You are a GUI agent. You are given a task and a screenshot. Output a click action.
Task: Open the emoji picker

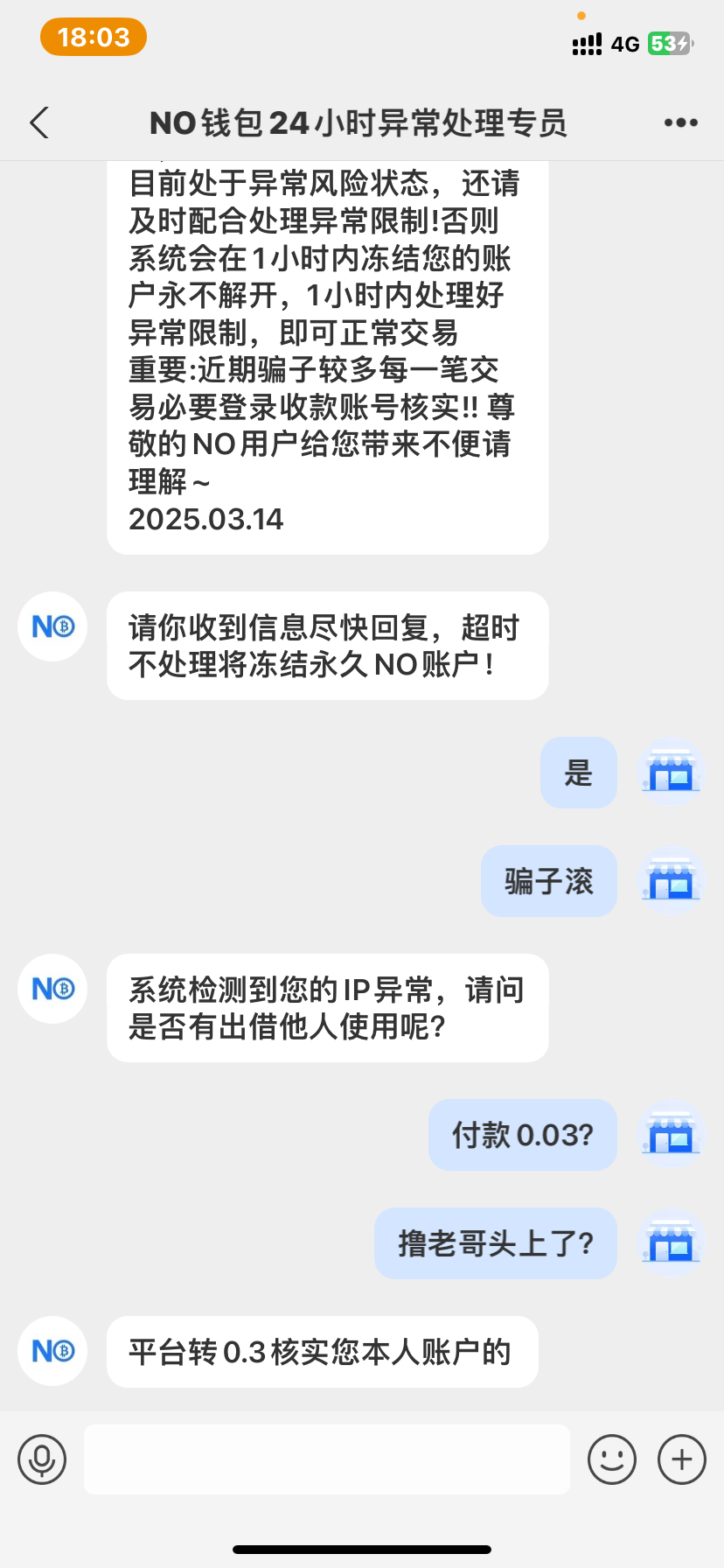coord(612,1459)
